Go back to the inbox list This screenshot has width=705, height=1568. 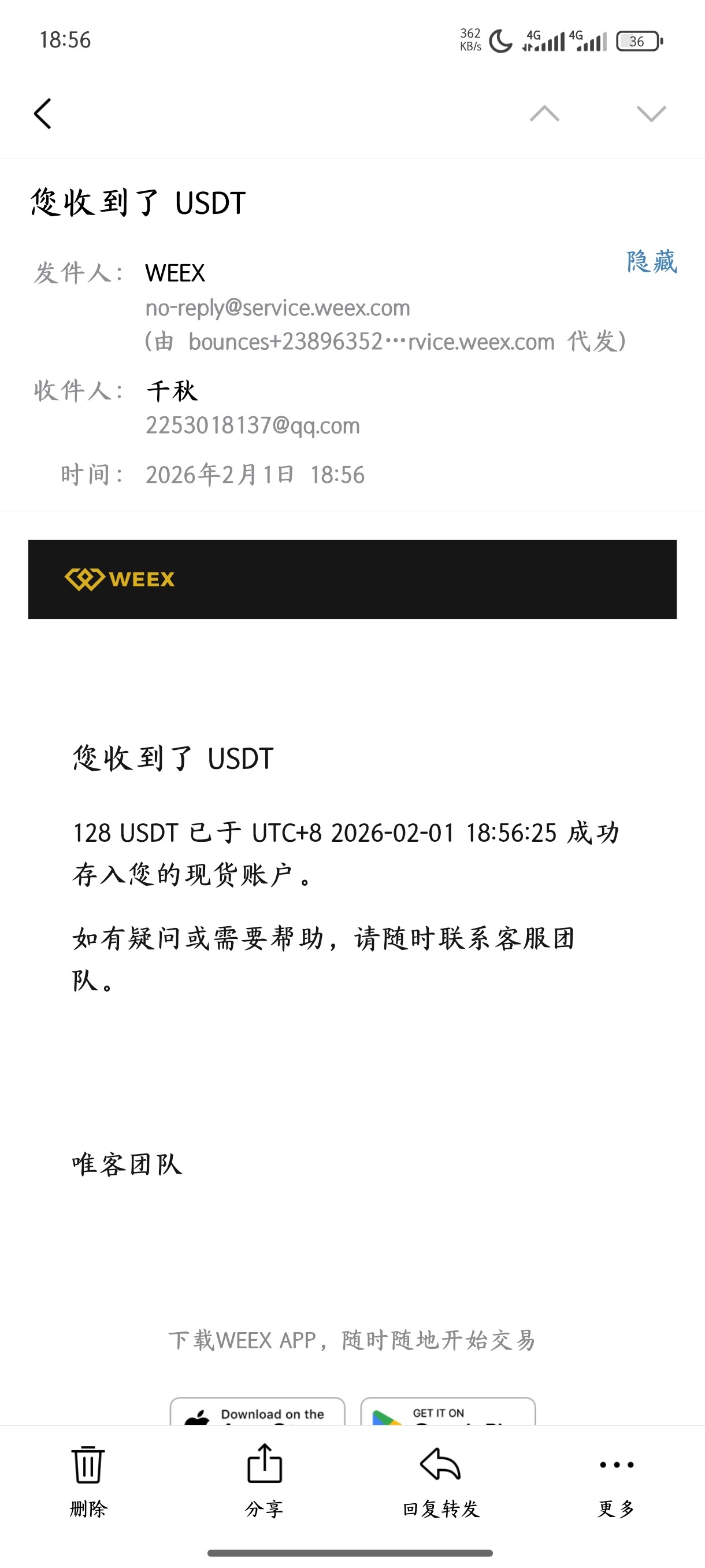pos(43,114)
